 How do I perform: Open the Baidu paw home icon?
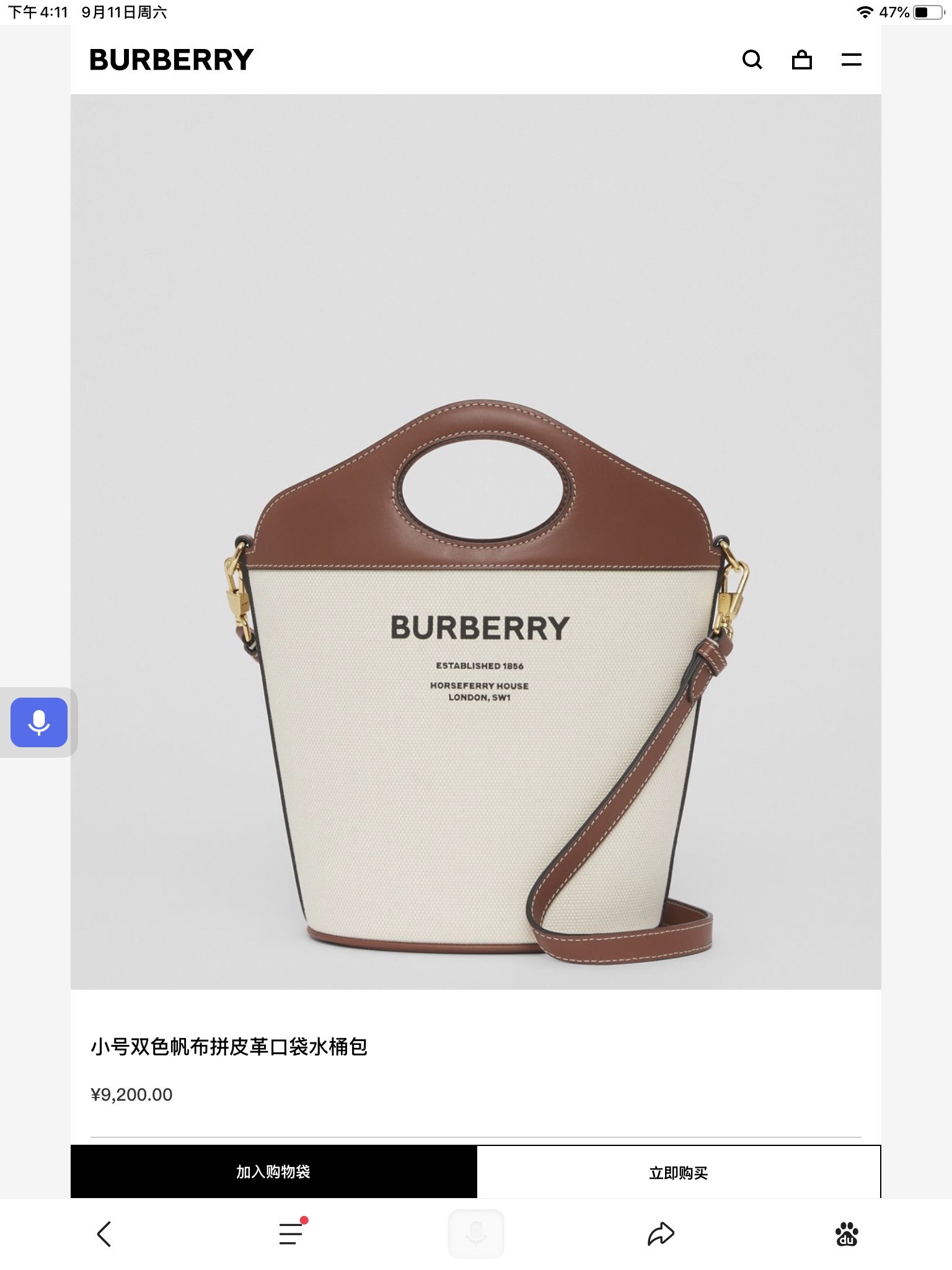847,1234
